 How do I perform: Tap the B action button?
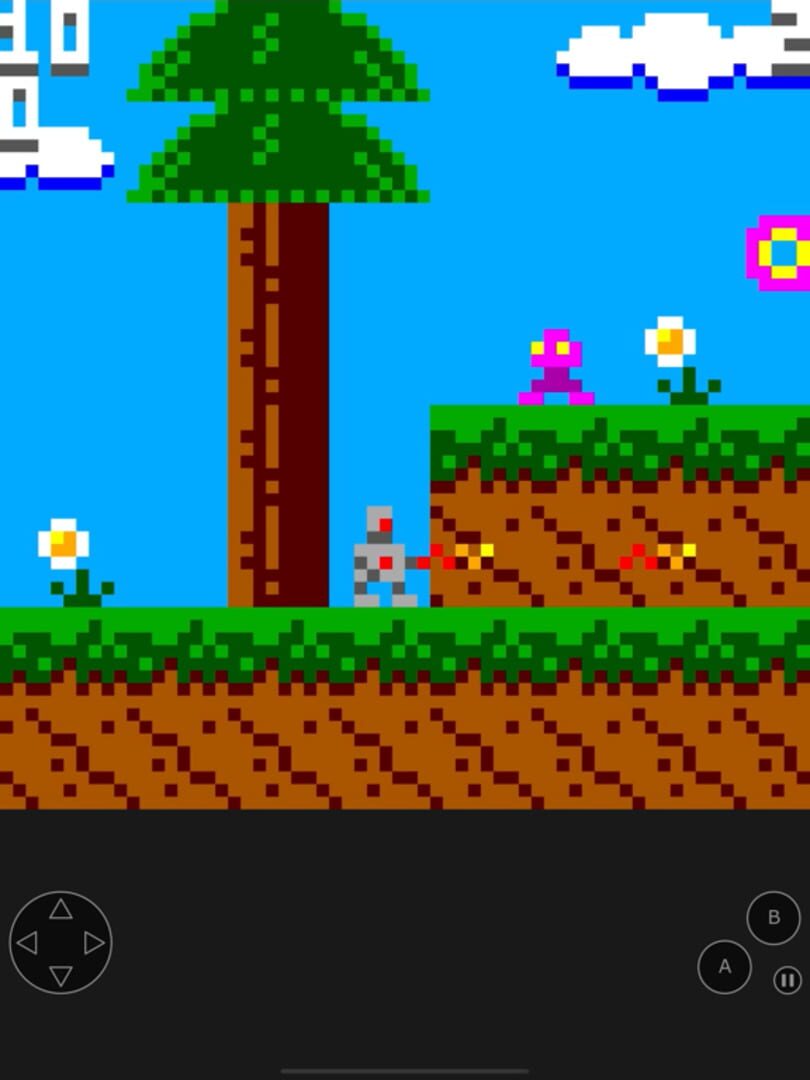773,917
